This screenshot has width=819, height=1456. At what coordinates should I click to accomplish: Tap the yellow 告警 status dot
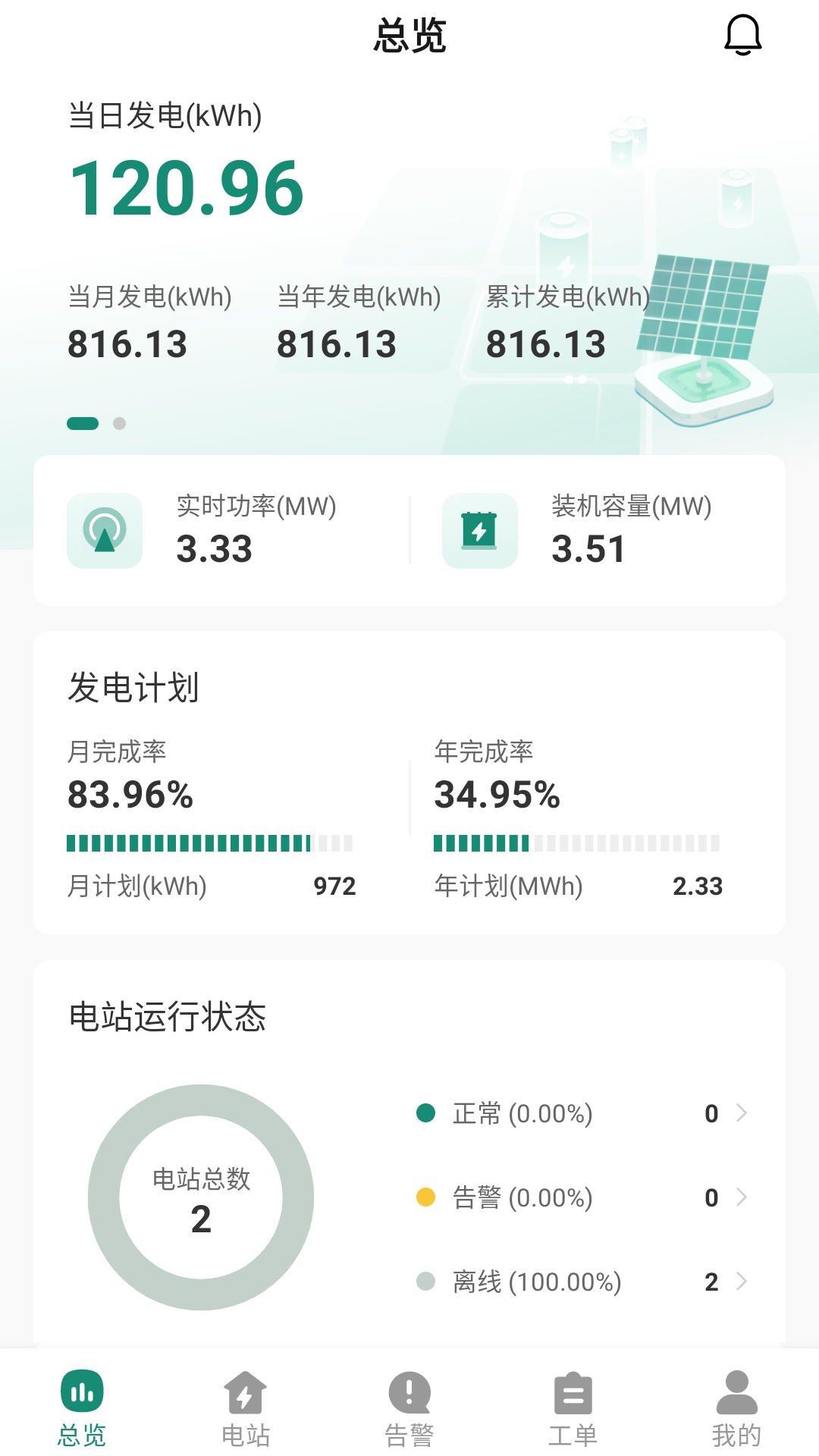(x=427, y=1197)
